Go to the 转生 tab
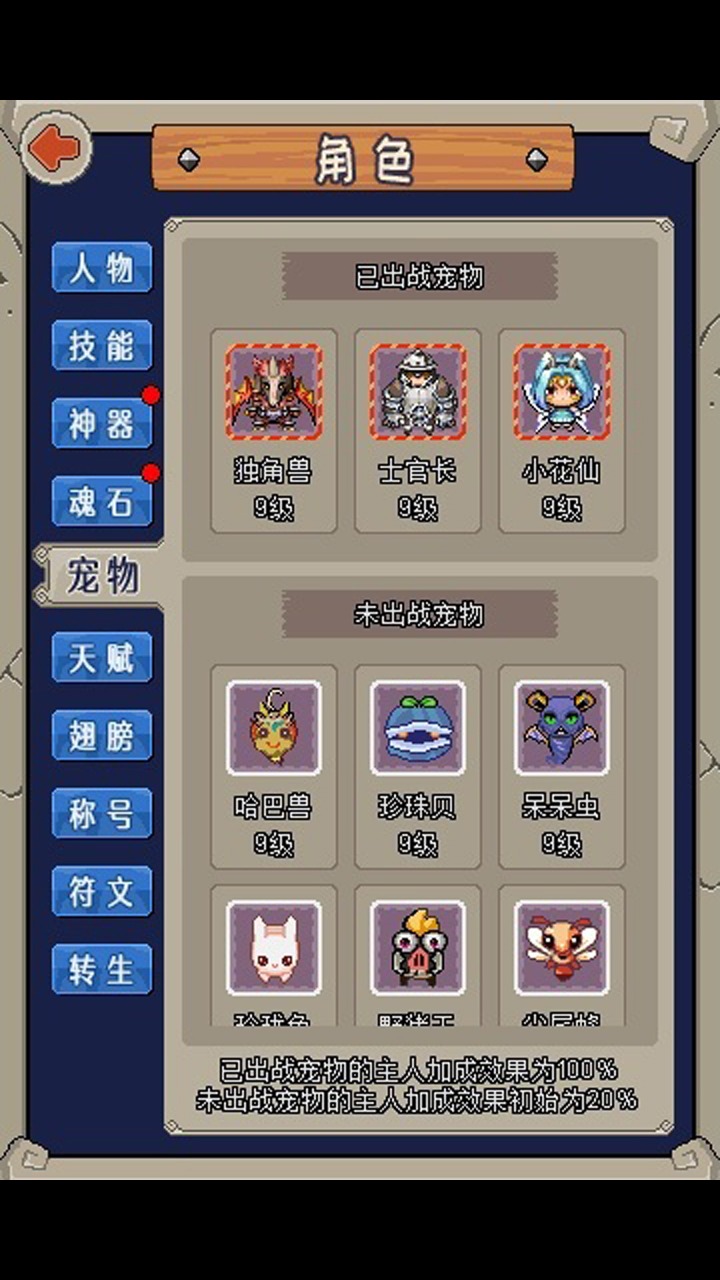720x1280 pixels. coord(101,970)
